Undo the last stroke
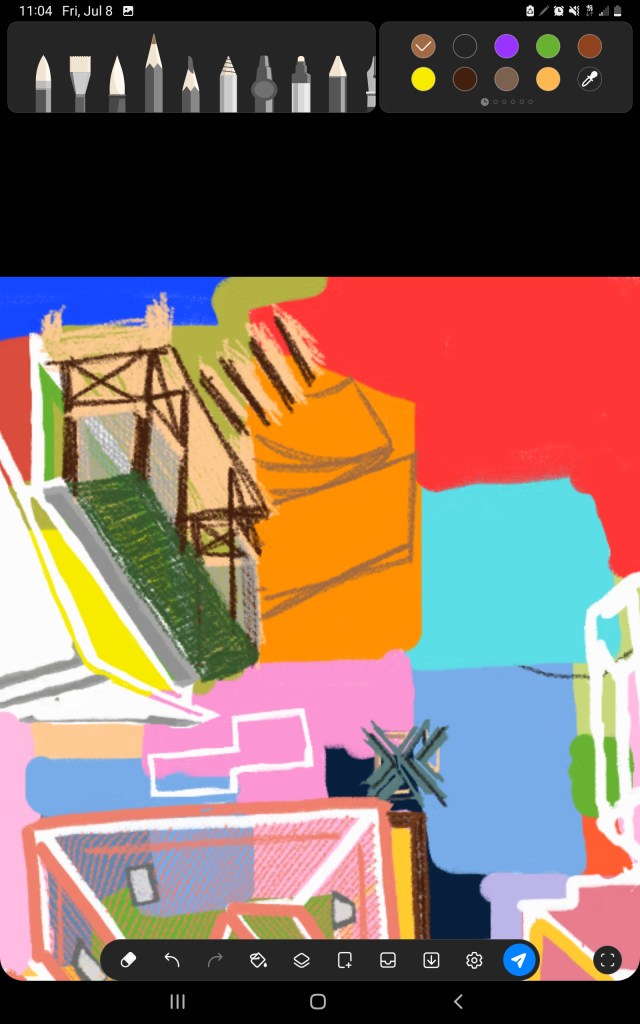Viewport: 640px width, 1024px height. pos(172,960)
